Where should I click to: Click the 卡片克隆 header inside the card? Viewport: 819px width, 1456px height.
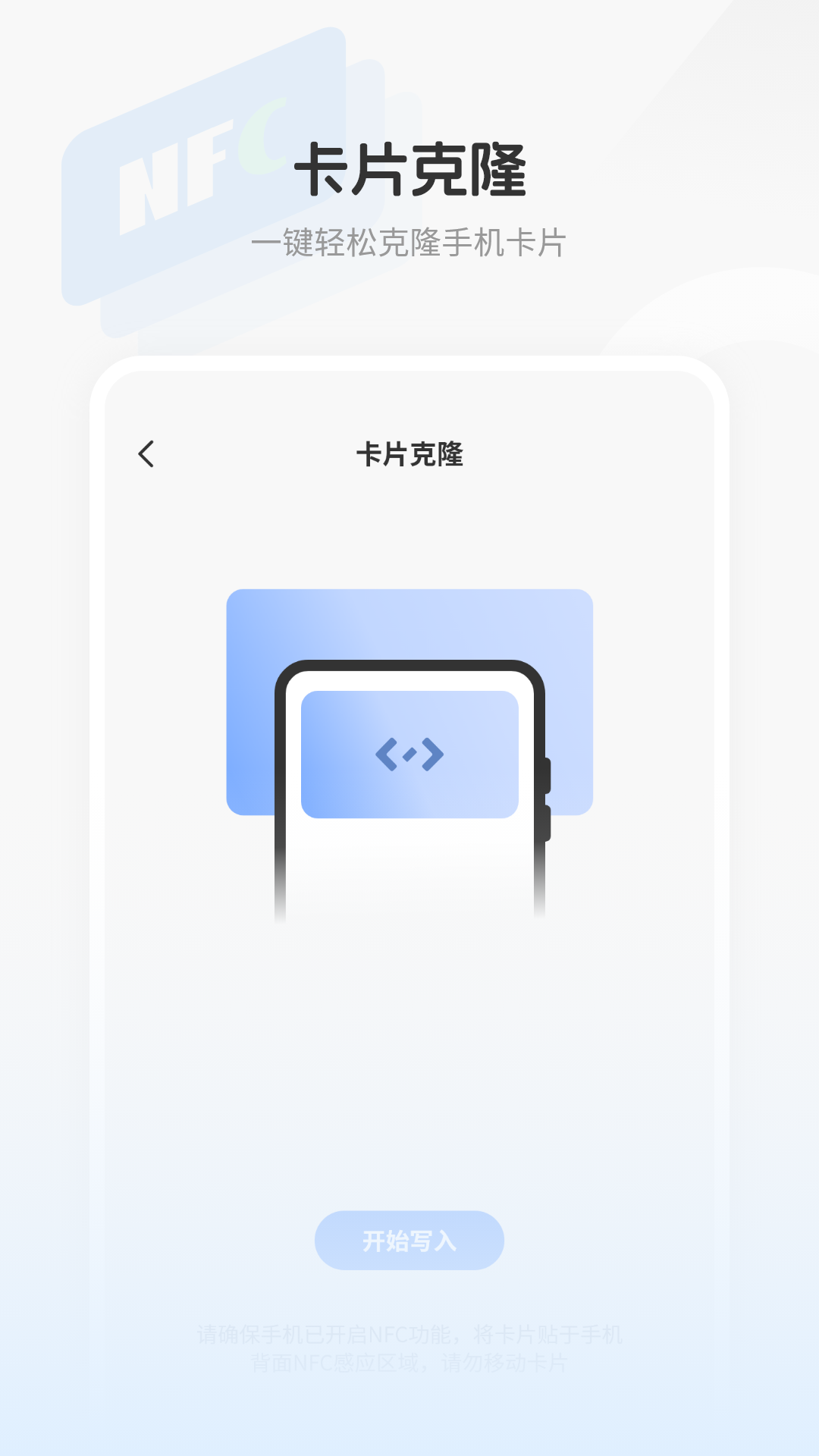coord(409,453)
